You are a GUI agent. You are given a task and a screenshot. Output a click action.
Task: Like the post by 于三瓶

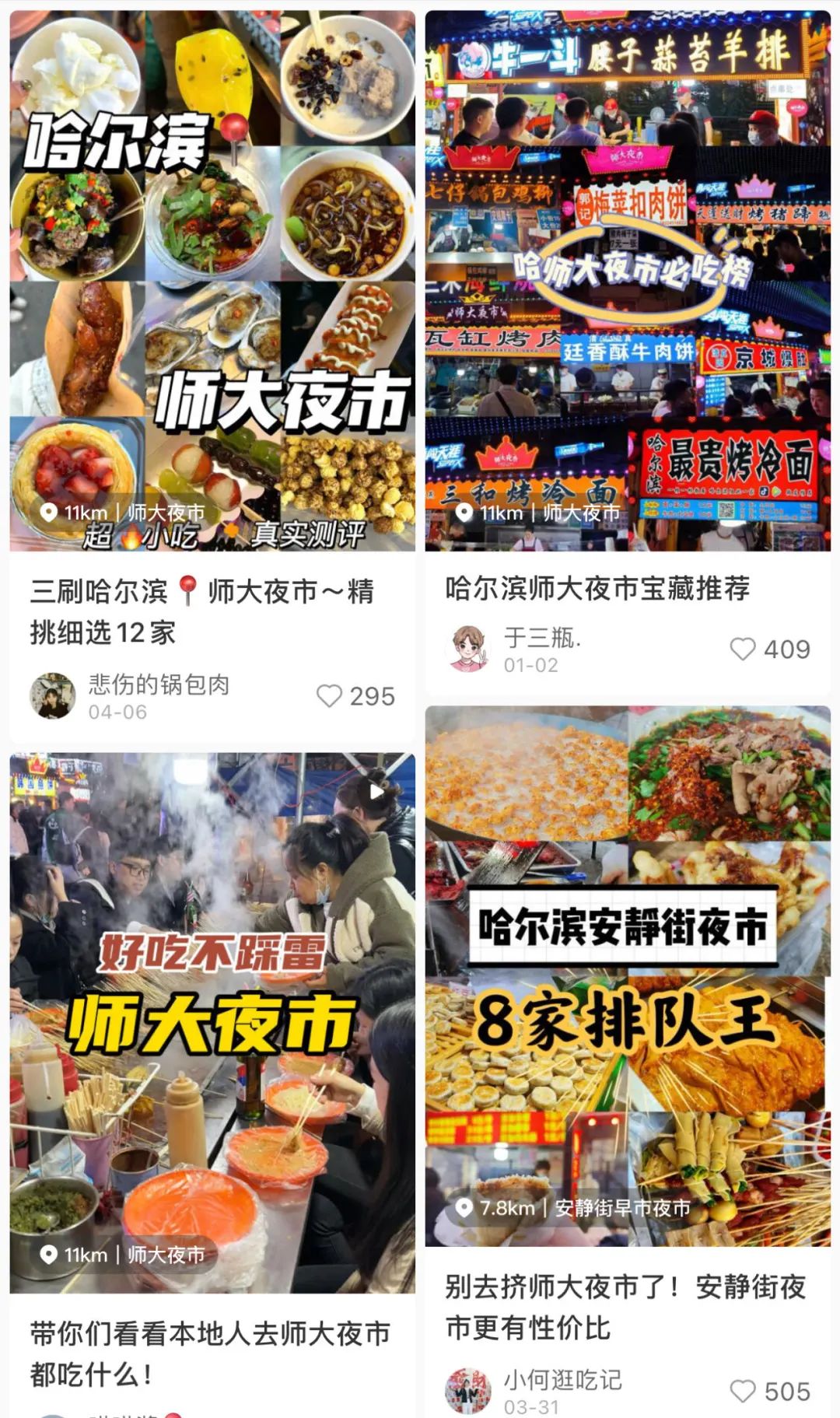[743, 649]
